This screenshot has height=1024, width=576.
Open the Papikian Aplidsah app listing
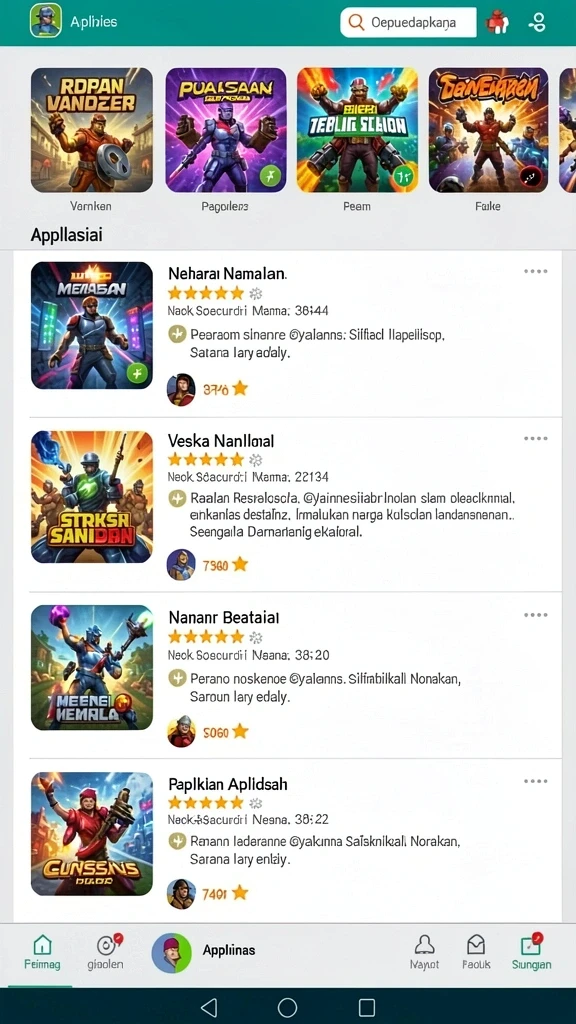pyautogui.click(x=287, y=841)
